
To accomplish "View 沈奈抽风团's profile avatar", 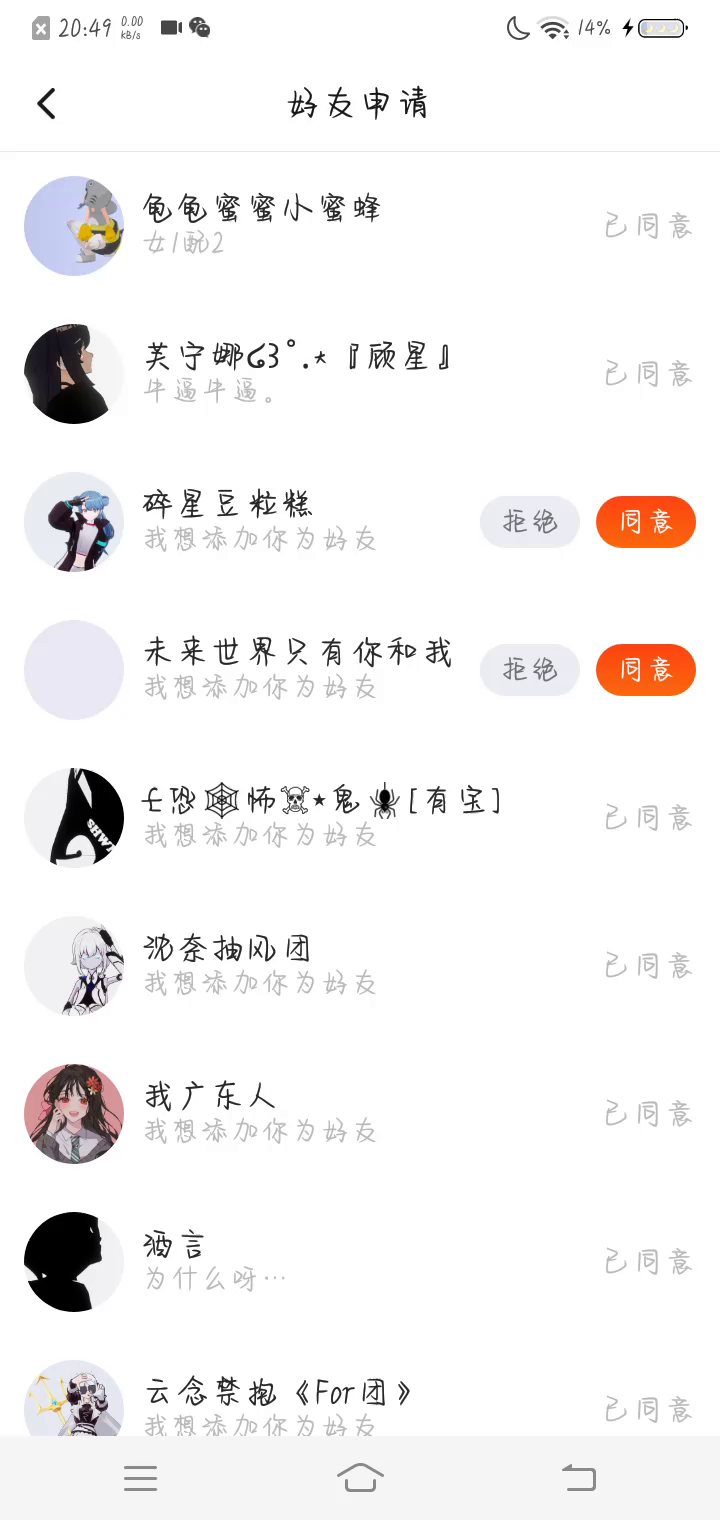I will point(74,966).
